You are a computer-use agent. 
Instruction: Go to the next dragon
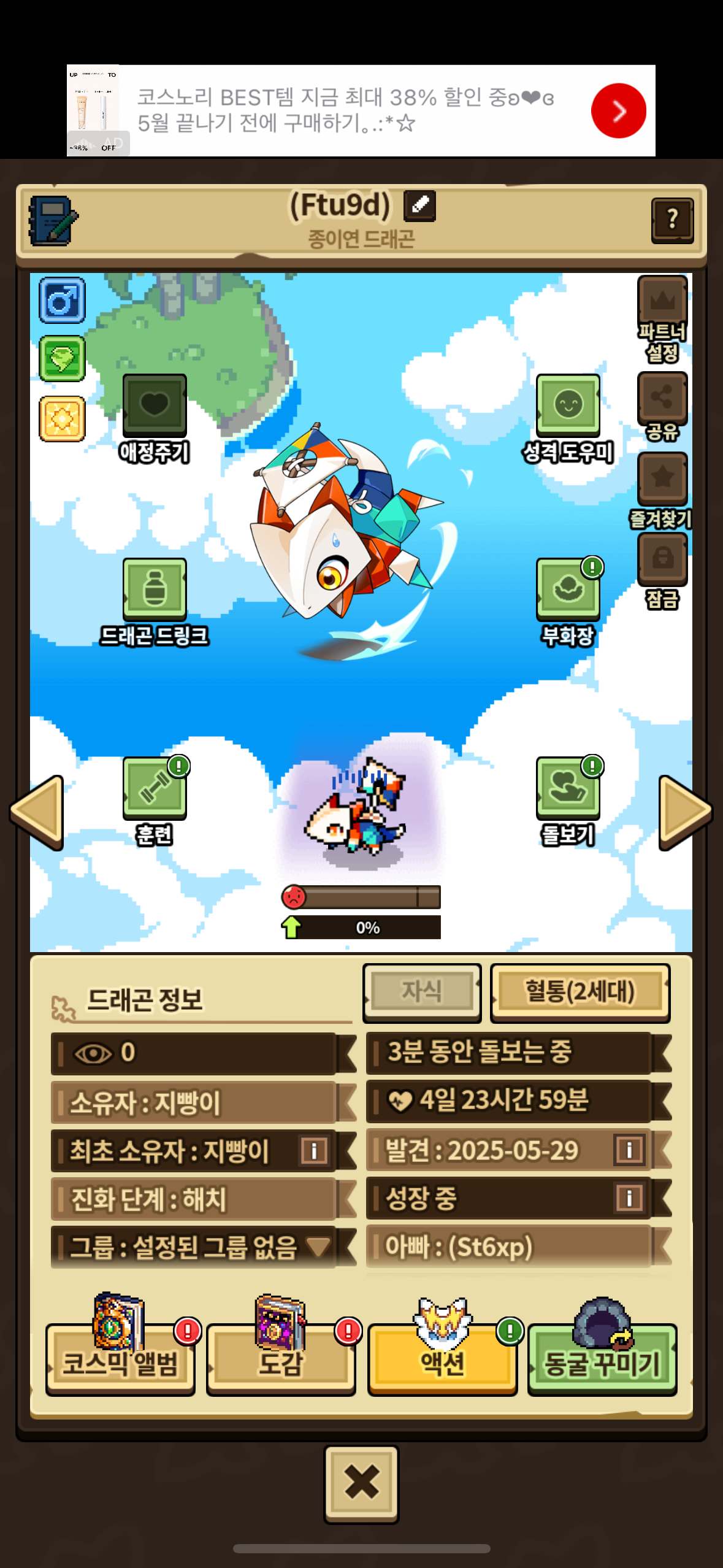[x=684, y=812]
